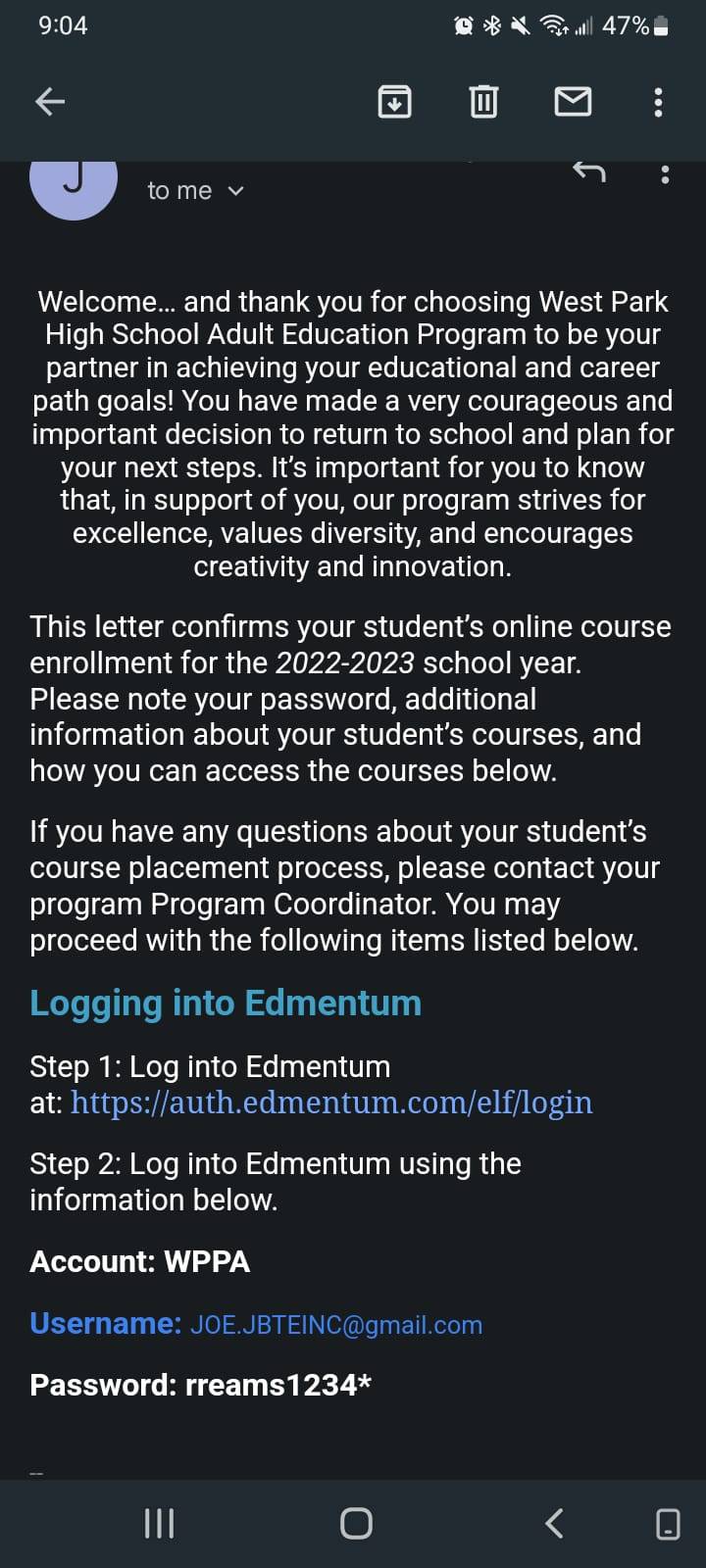The image size is (706, 1568).
Task: Open the auth.edmentum.com login link
Action: coord(331,1102)
